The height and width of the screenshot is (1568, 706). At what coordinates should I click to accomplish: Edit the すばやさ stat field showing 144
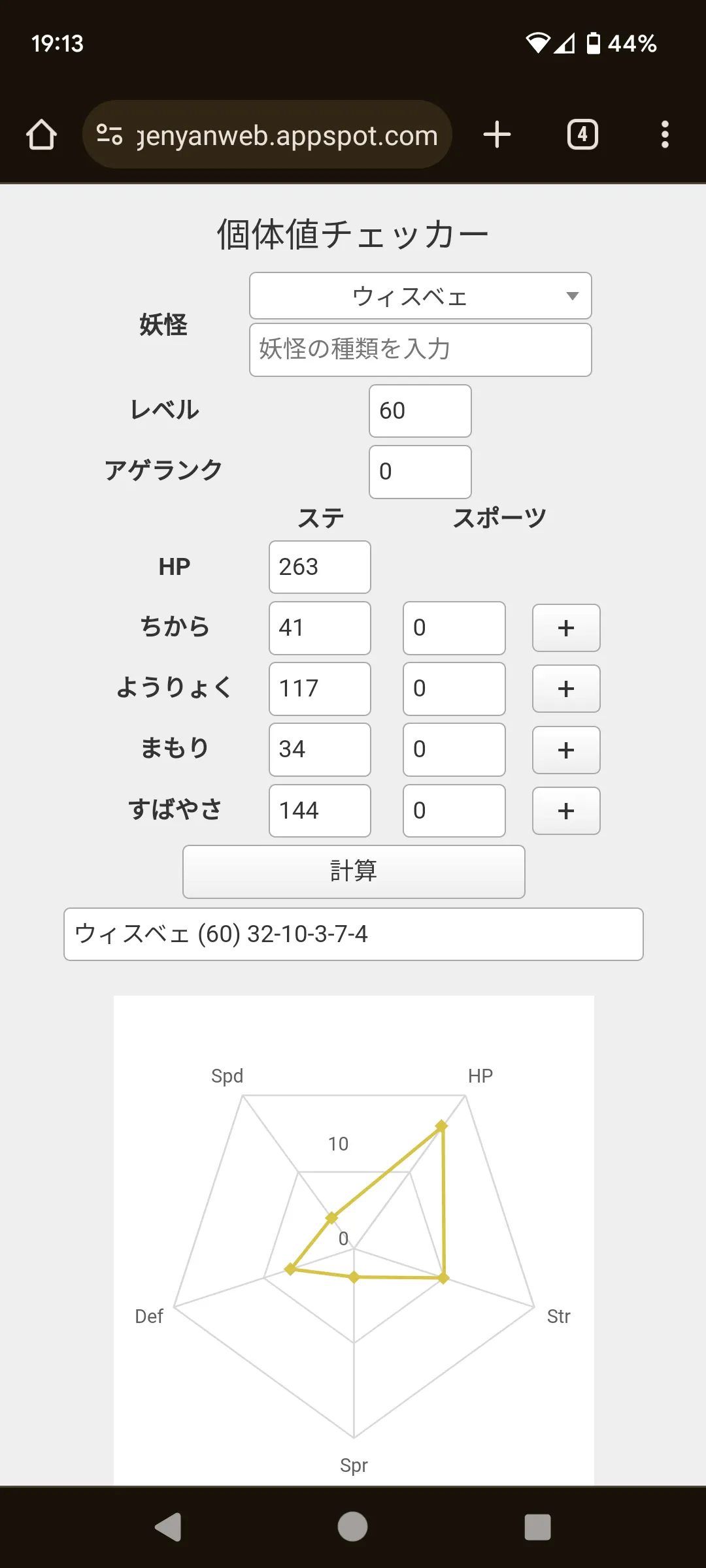[320, 811]
